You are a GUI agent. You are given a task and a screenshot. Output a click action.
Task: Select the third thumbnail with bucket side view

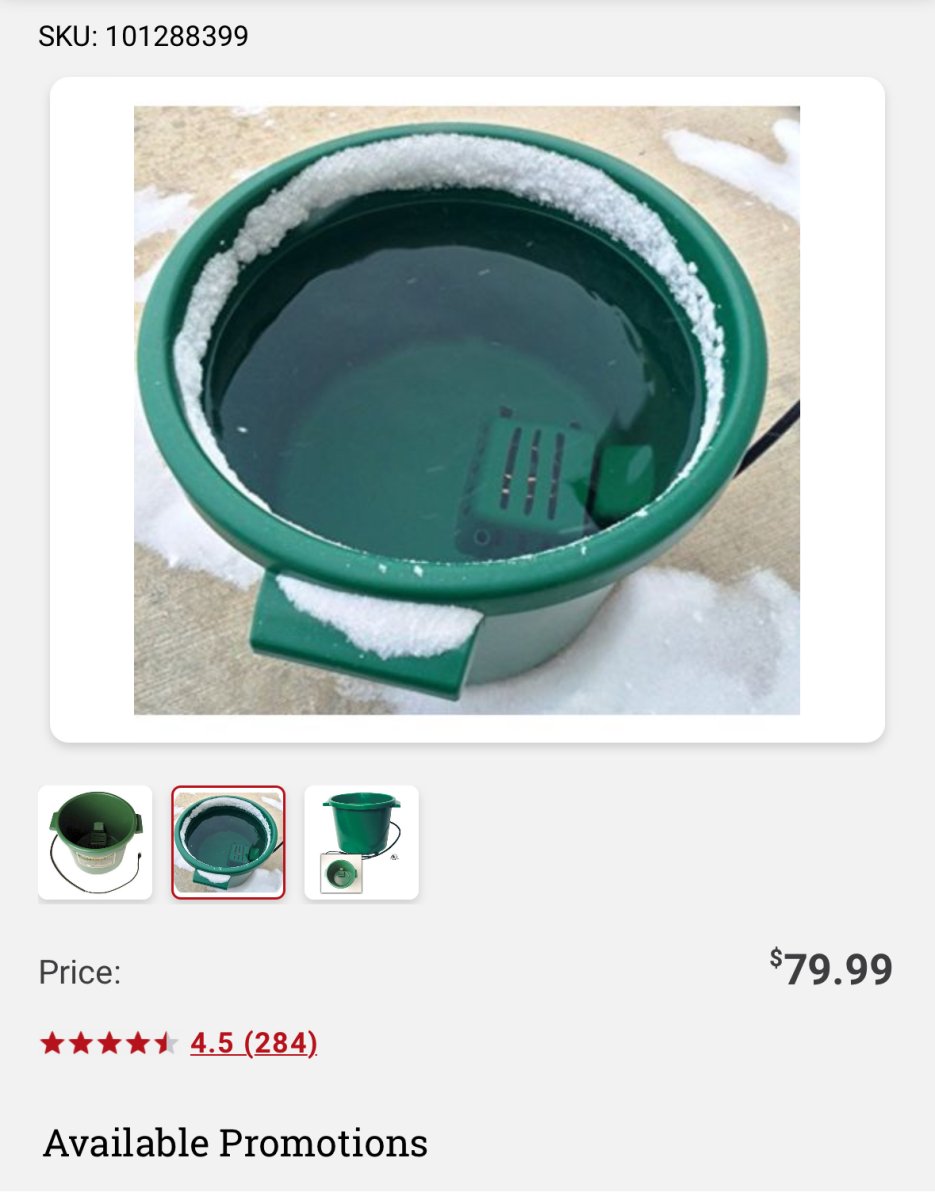[361, 842]
